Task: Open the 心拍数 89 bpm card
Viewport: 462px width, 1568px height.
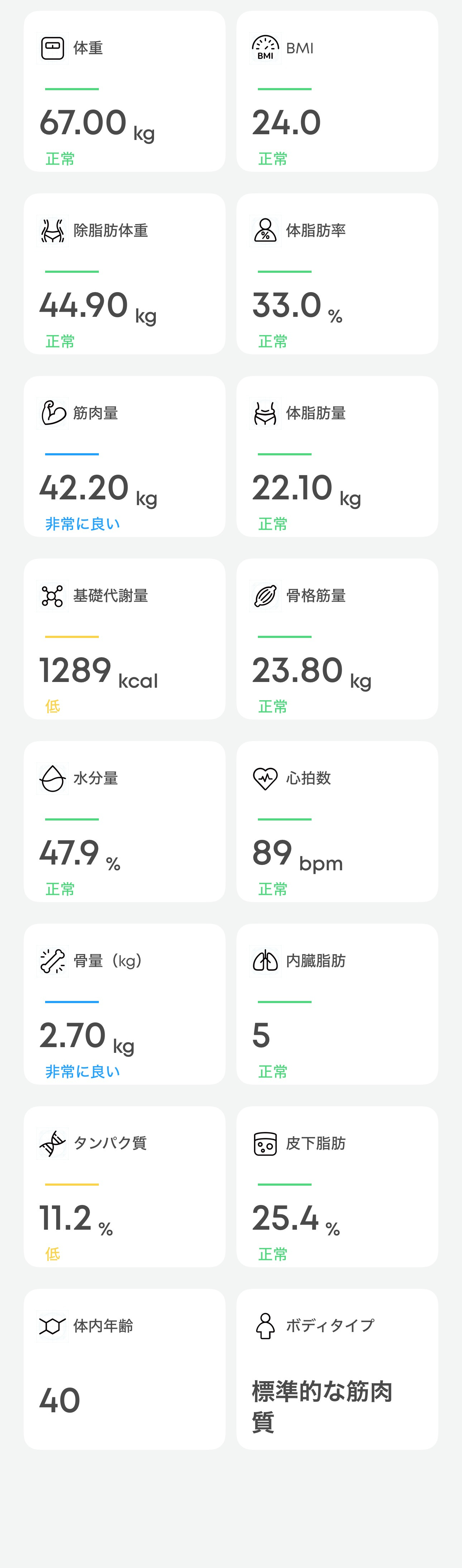Action: (x=337, y=822)
